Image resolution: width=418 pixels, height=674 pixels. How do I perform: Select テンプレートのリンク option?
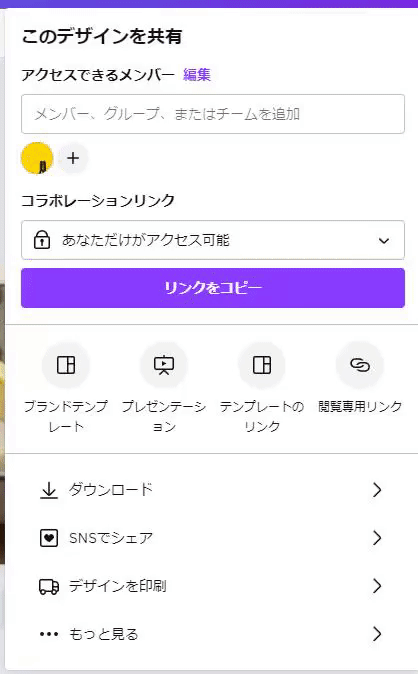pyautogui.click(x=262, y=387)
